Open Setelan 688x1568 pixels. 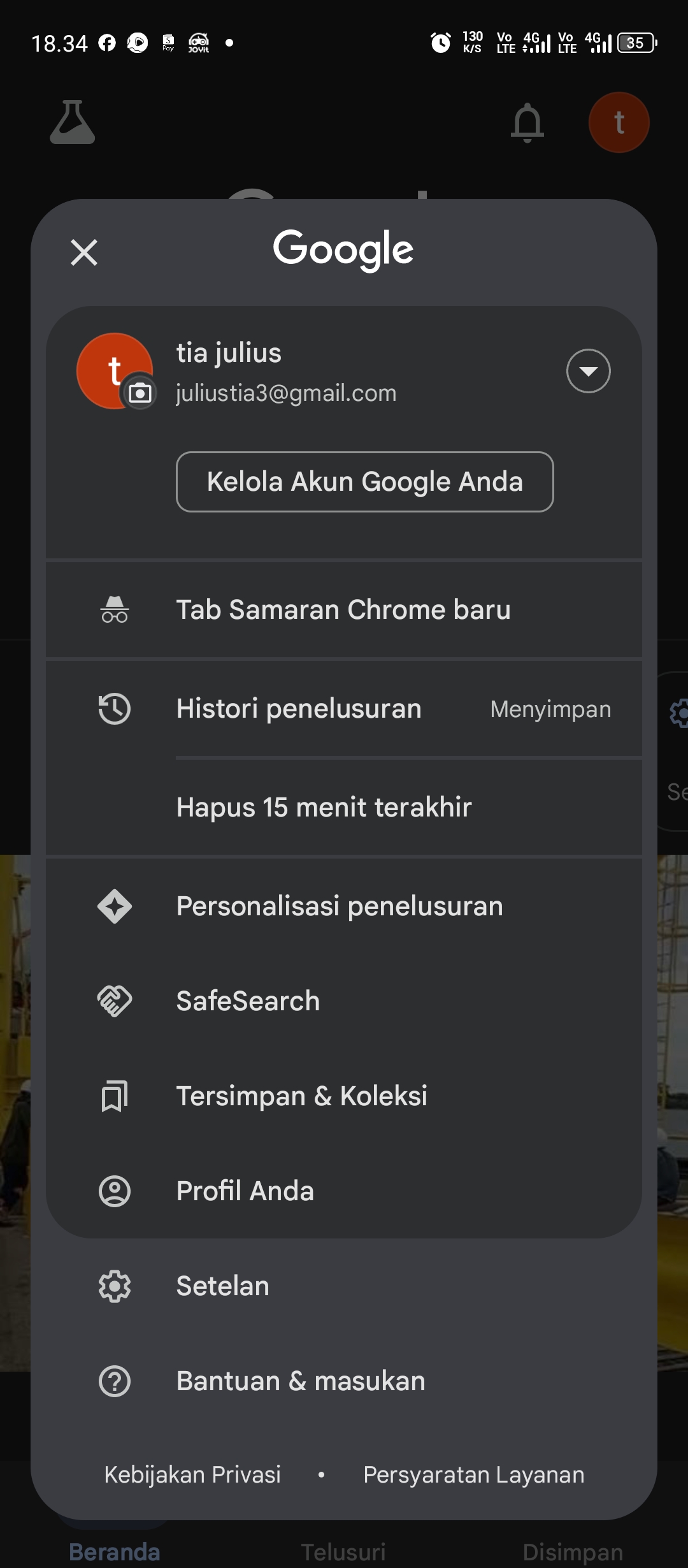(344, 1286)
